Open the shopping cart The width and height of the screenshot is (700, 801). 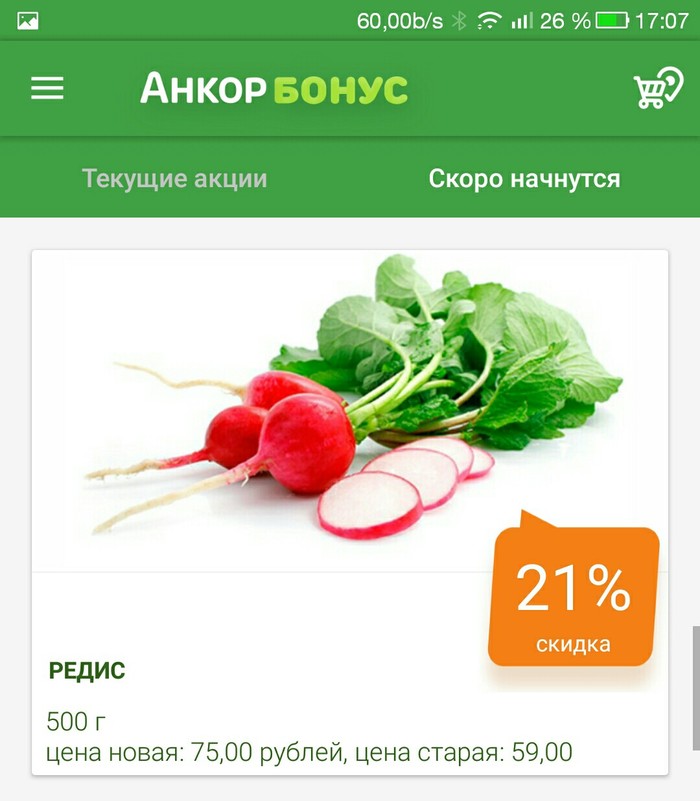coord(657,90)
